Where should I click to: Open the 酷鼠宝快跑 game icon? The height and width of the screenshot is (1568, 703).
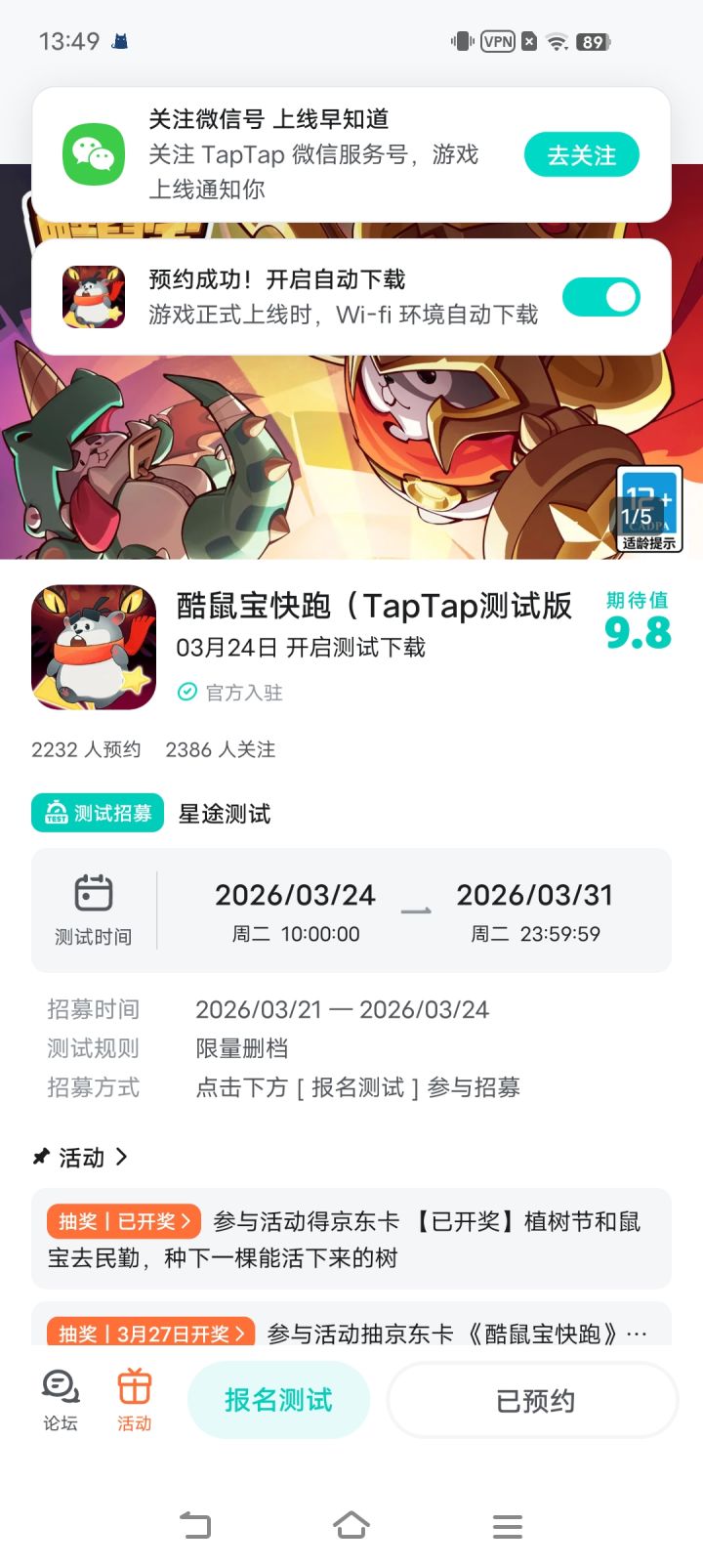93,646
